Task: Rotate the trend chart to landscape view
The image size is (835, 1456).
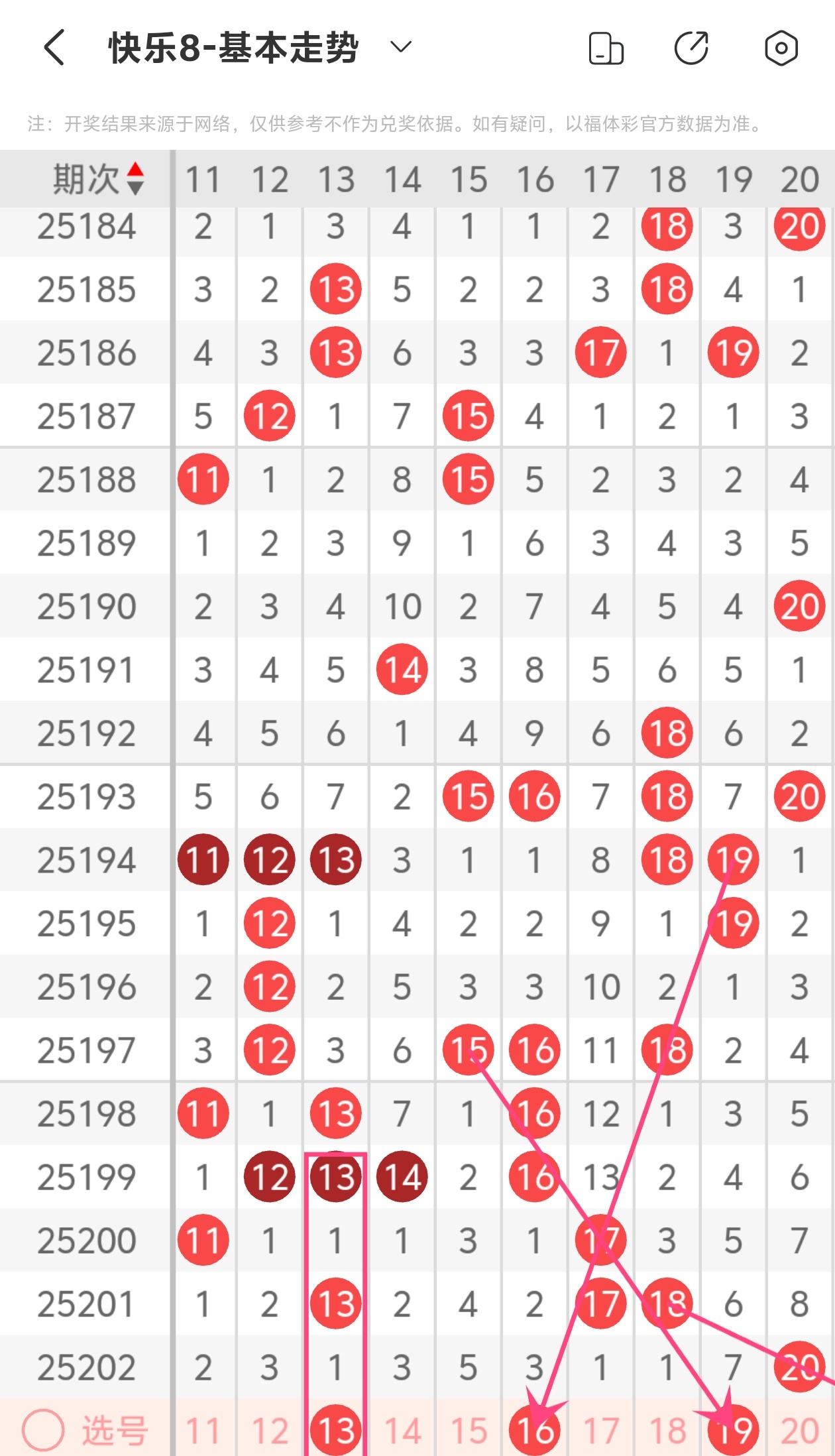Action: (x=606, y=48)
